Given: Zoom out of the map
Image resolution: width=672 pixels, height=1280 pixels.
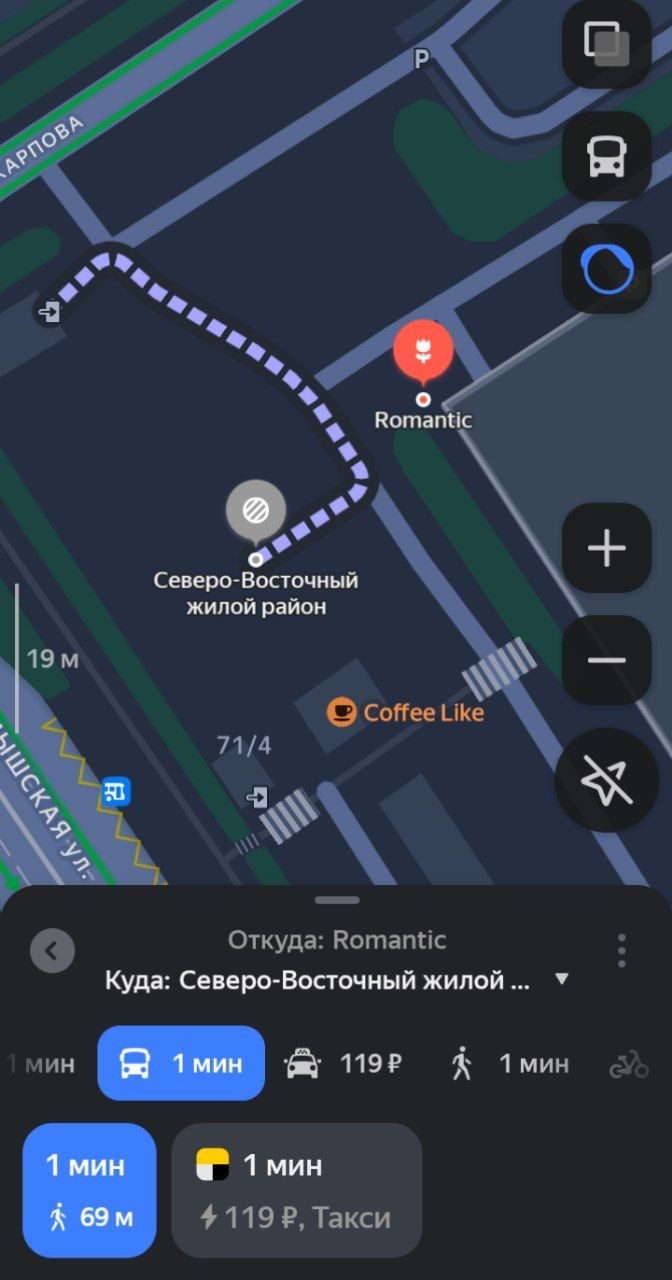Looking at the screenshot, I should (607, 660).
